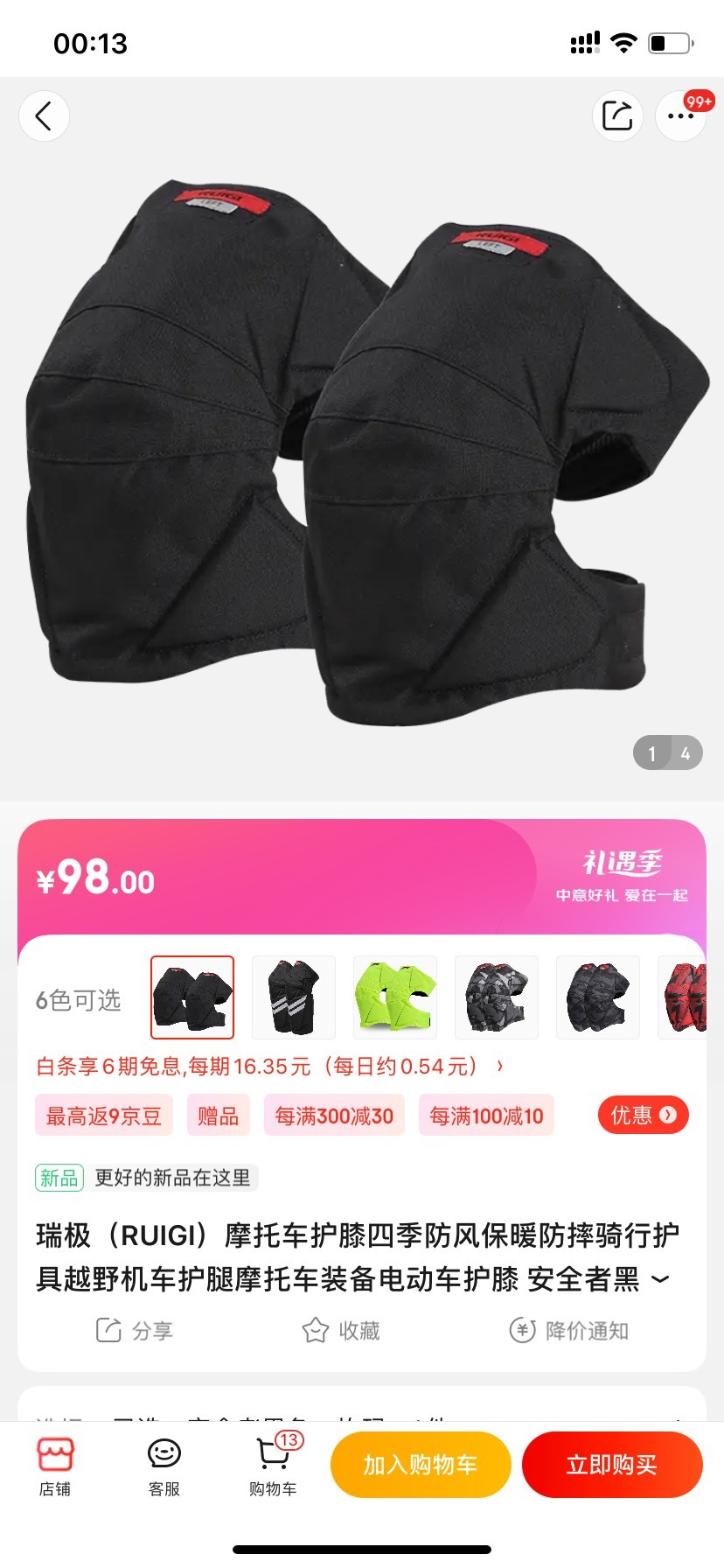Expand the full product title

pyautogui.click(x=661, y=1279)
